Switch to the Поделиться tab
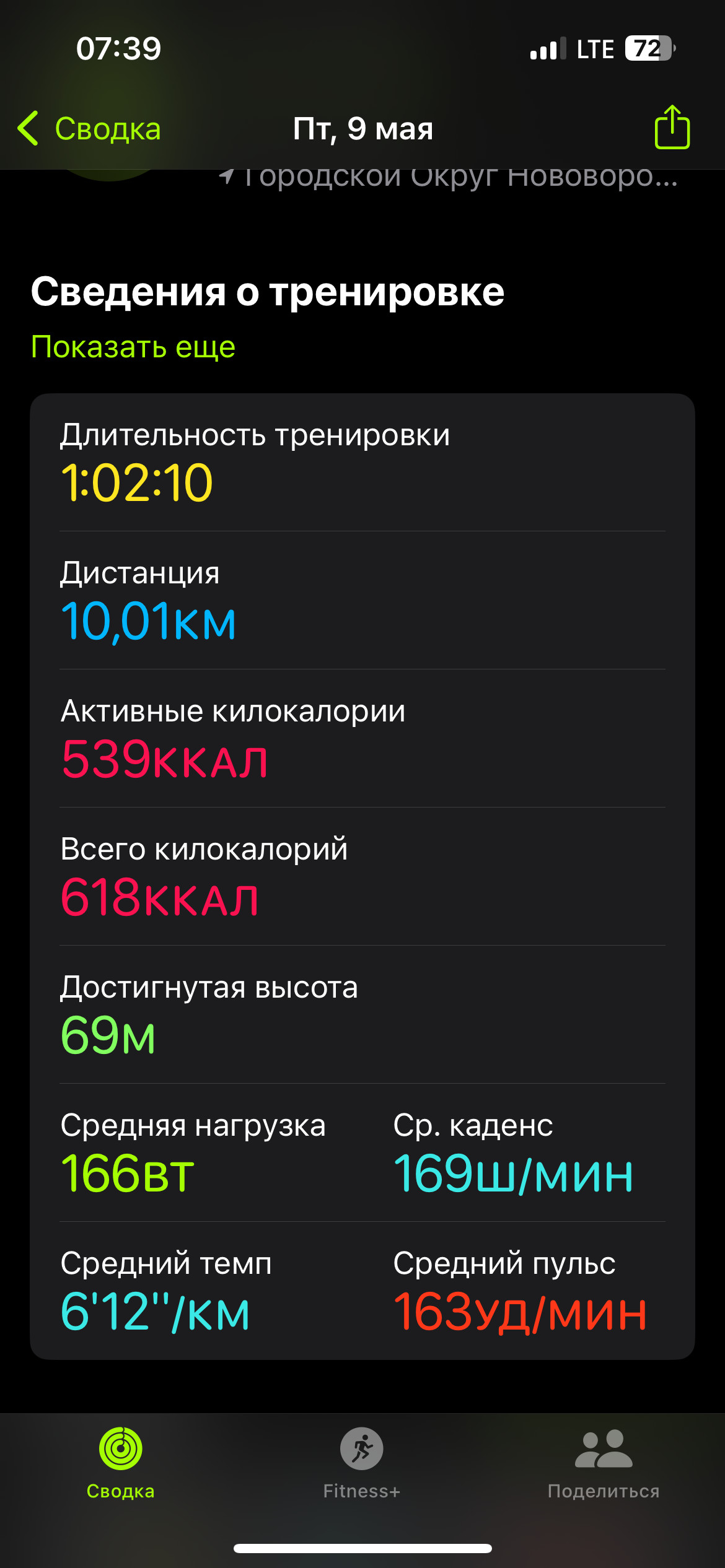The height and width of the screenshot is (1568, 725). pos(604,1464)
